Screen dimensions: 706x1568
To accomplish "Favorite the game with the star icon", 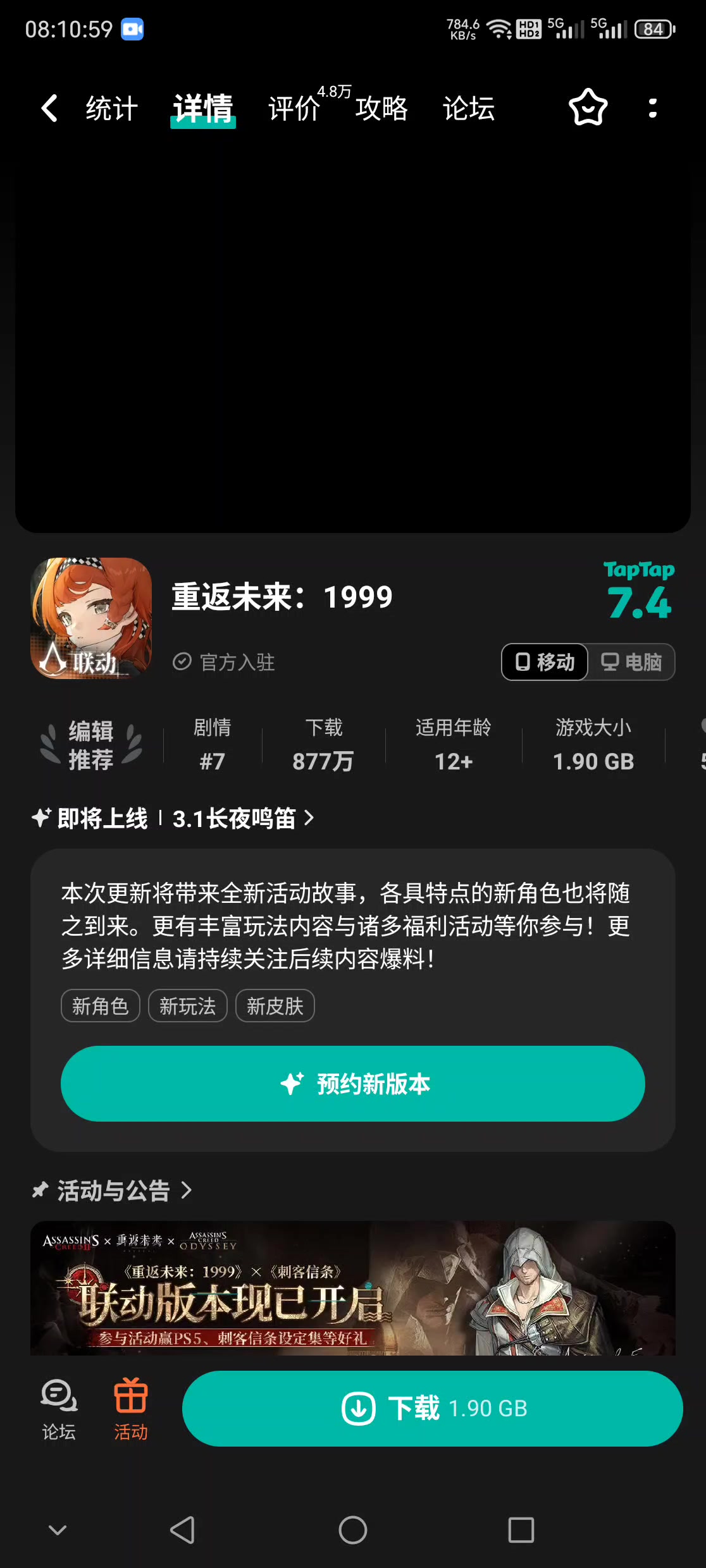I will point(588,108).
